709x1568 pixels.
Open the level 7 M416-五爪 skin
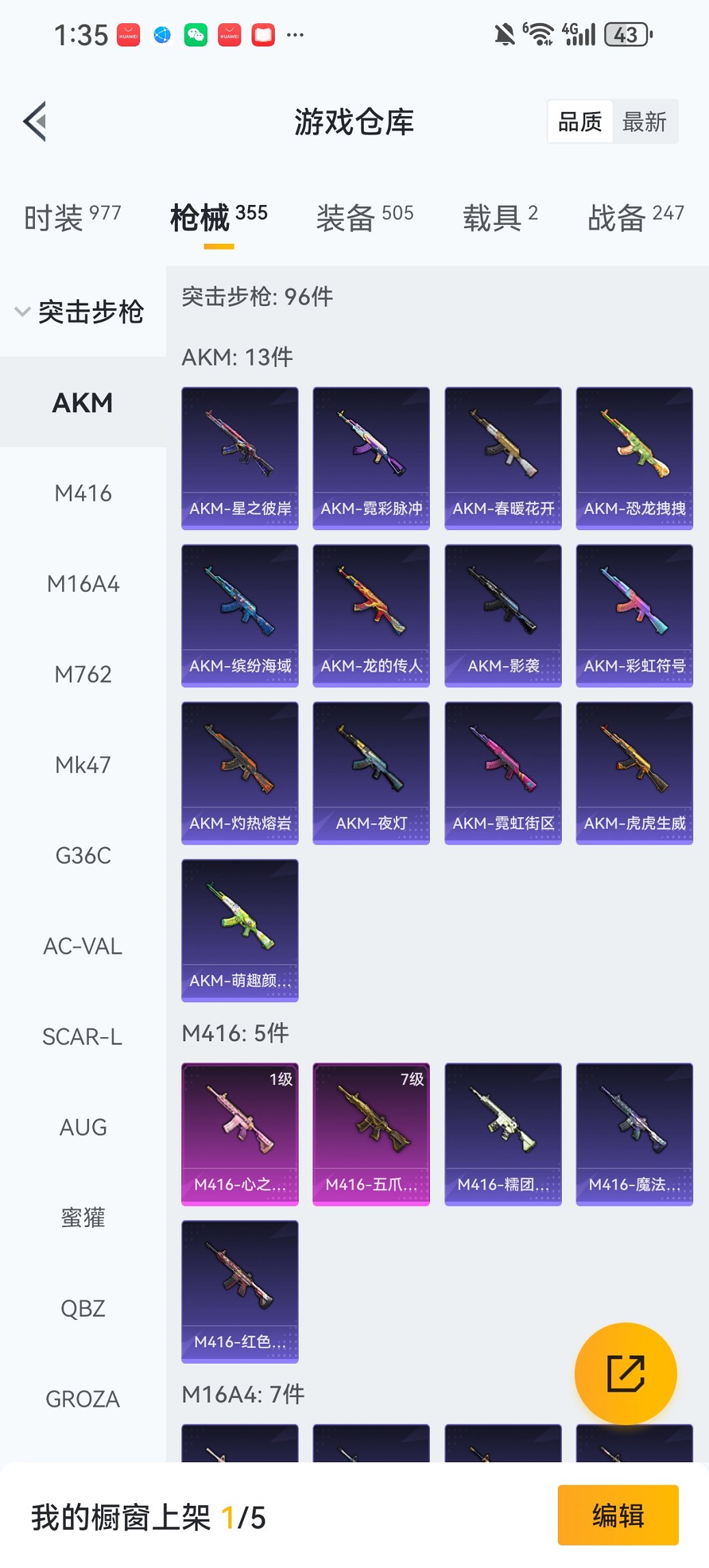pyautogui.click(x=371, y=1133)
